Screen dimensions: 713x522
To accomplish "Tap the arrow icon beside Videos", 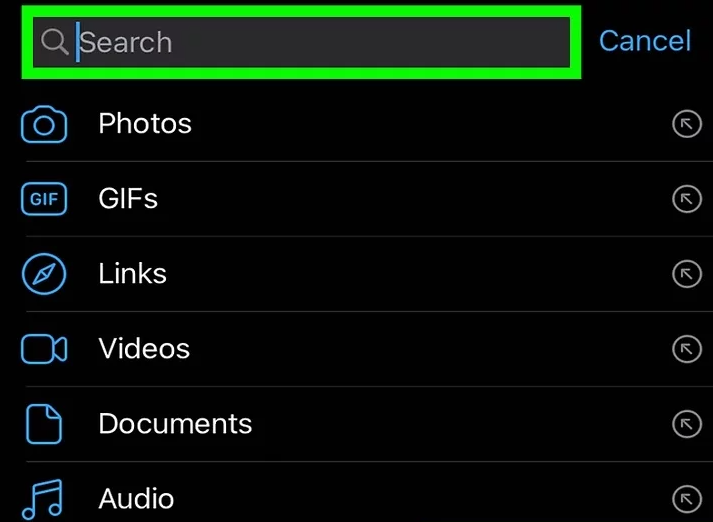I will [x=686, y=349].
